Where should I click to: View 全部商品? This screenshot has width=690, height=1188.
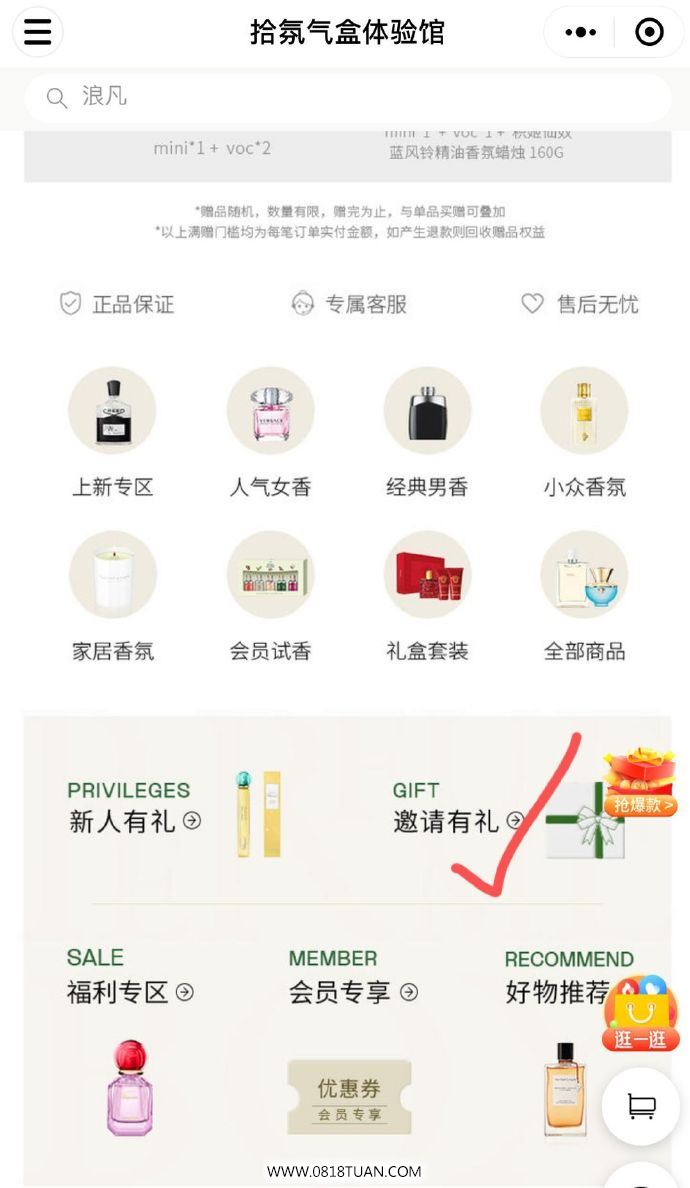(584, 598)
